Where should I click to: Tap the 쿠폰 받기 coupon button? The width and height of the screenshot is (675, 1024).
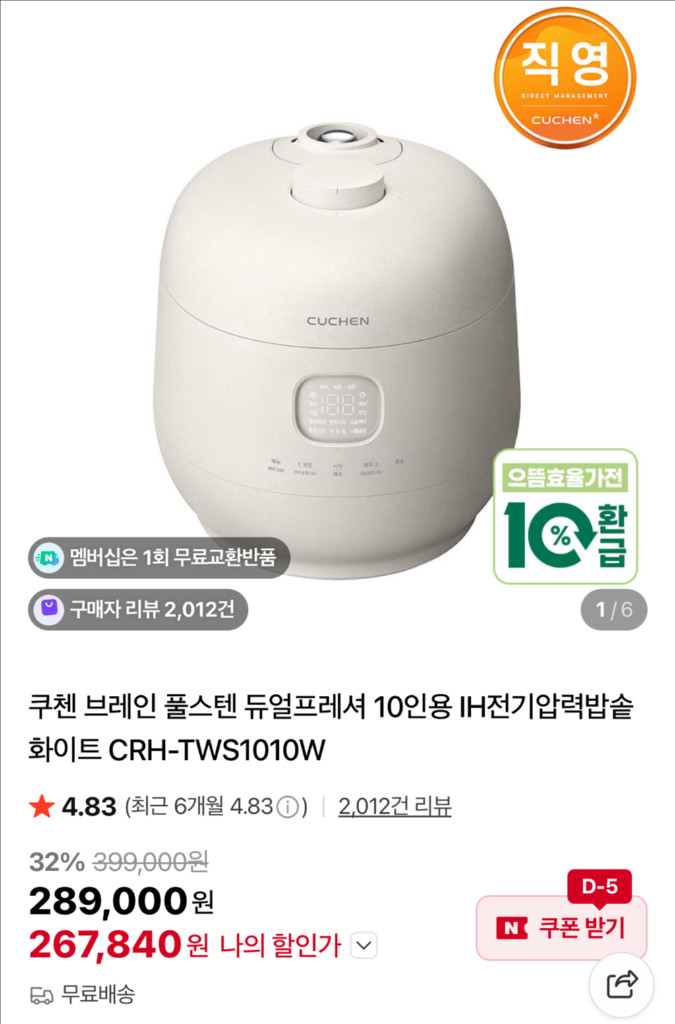561,927
